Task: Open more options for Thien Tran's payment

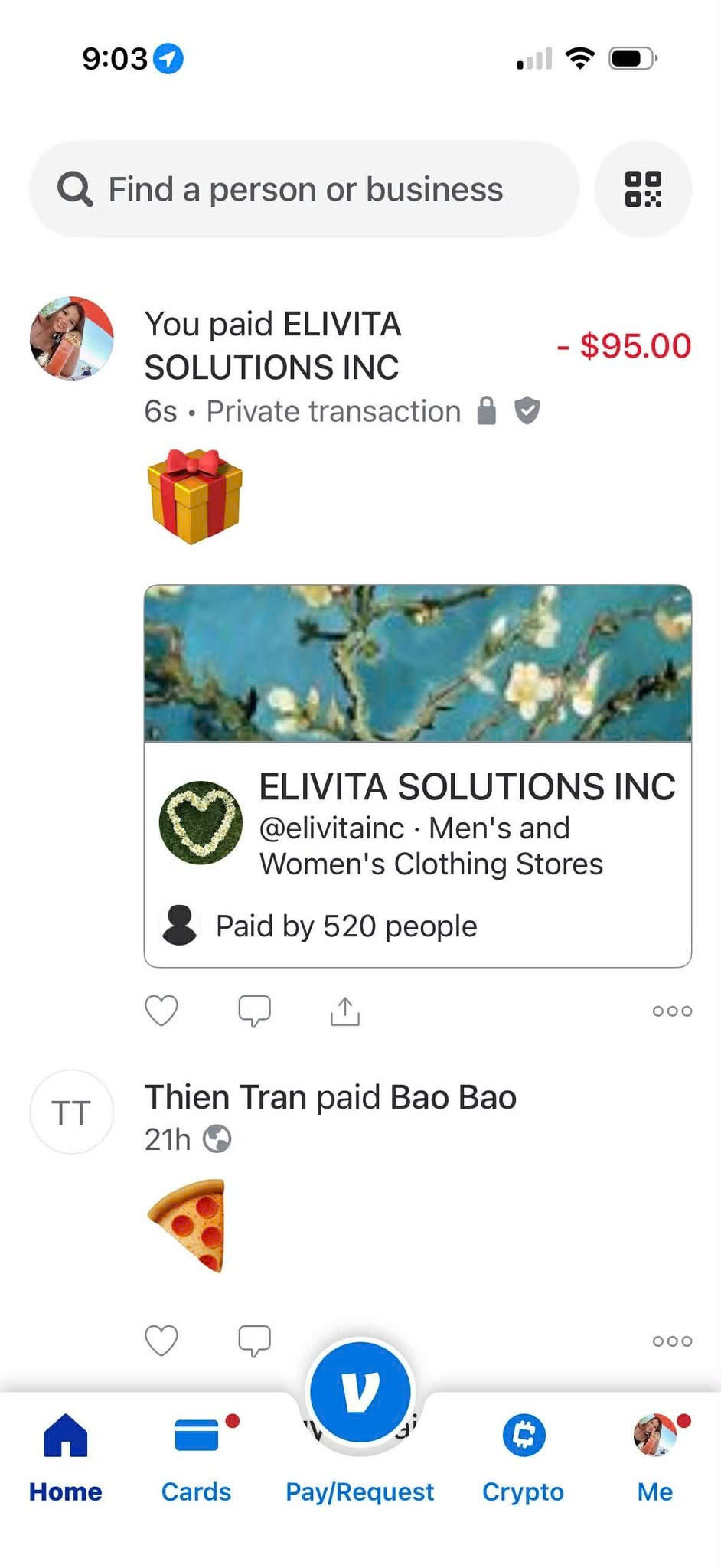Action: [672, 1341]
